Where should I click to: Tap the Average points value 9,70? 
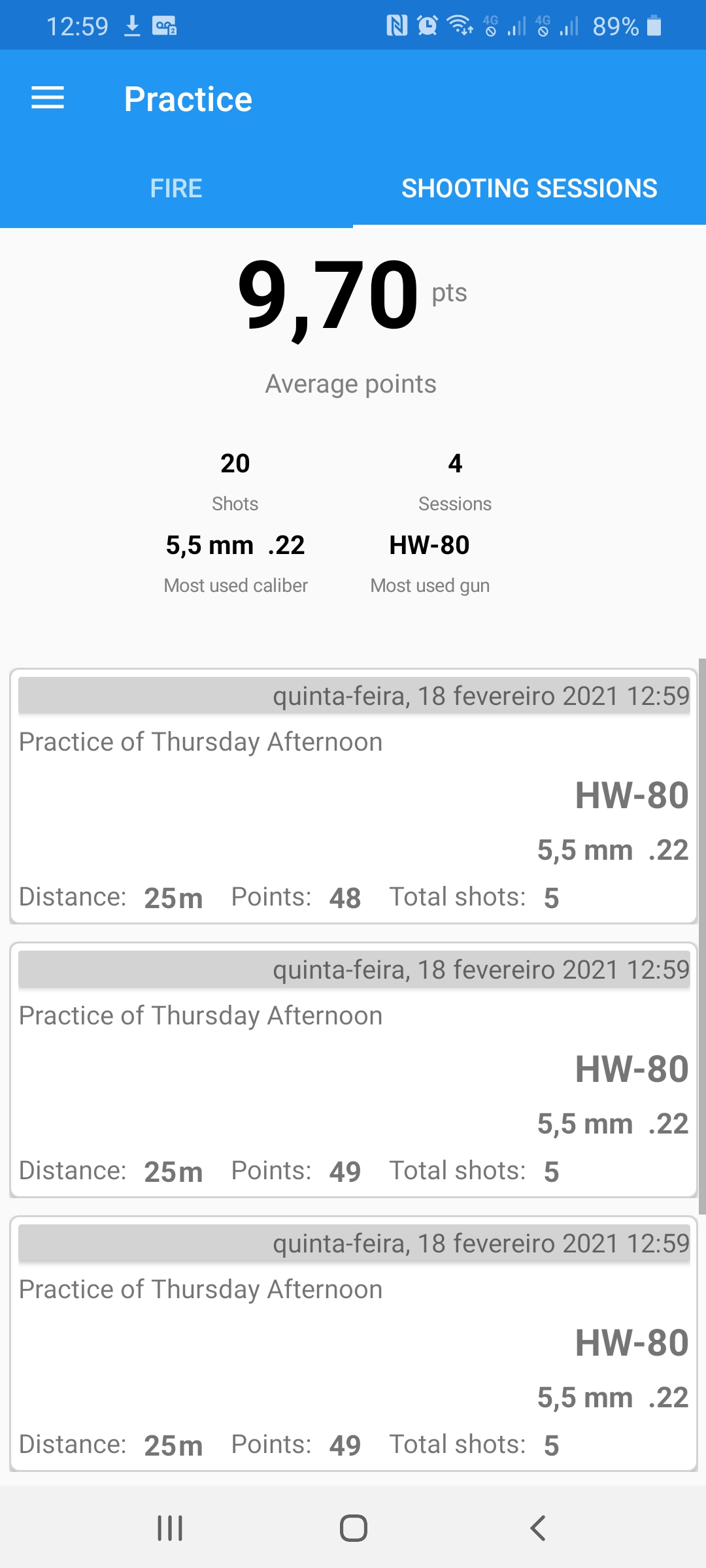(327, 294)
